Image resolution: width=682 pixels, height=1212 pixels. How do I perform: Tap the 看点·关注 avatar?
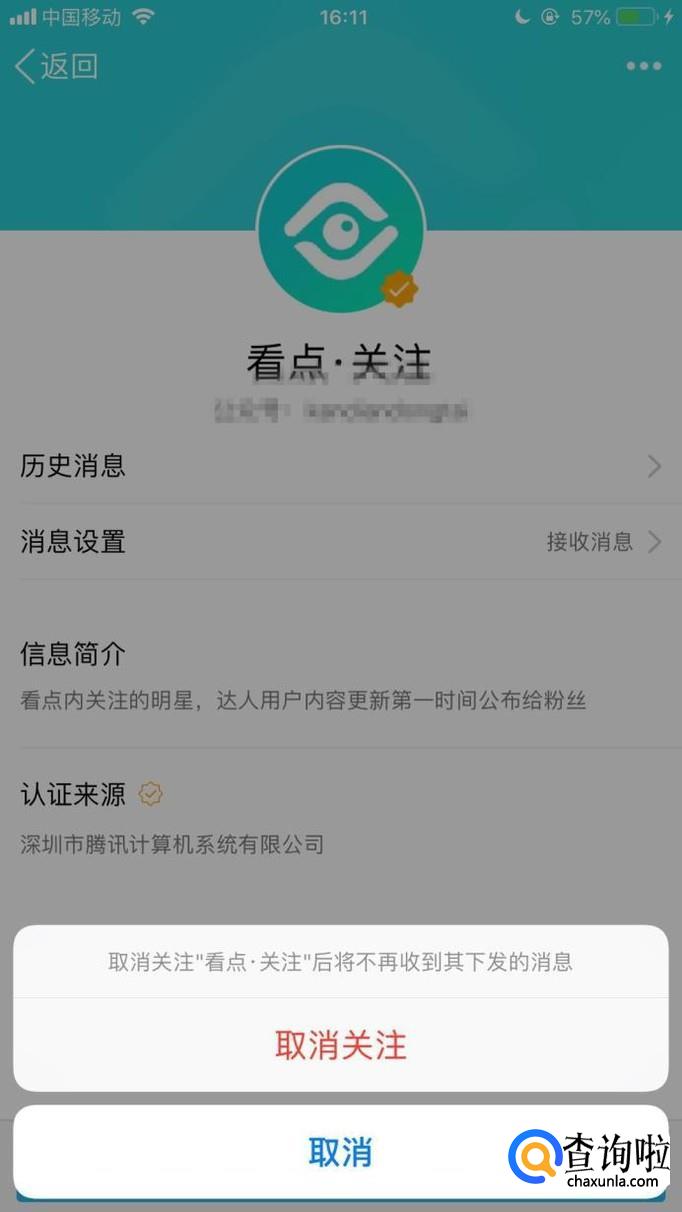point(341,230)
